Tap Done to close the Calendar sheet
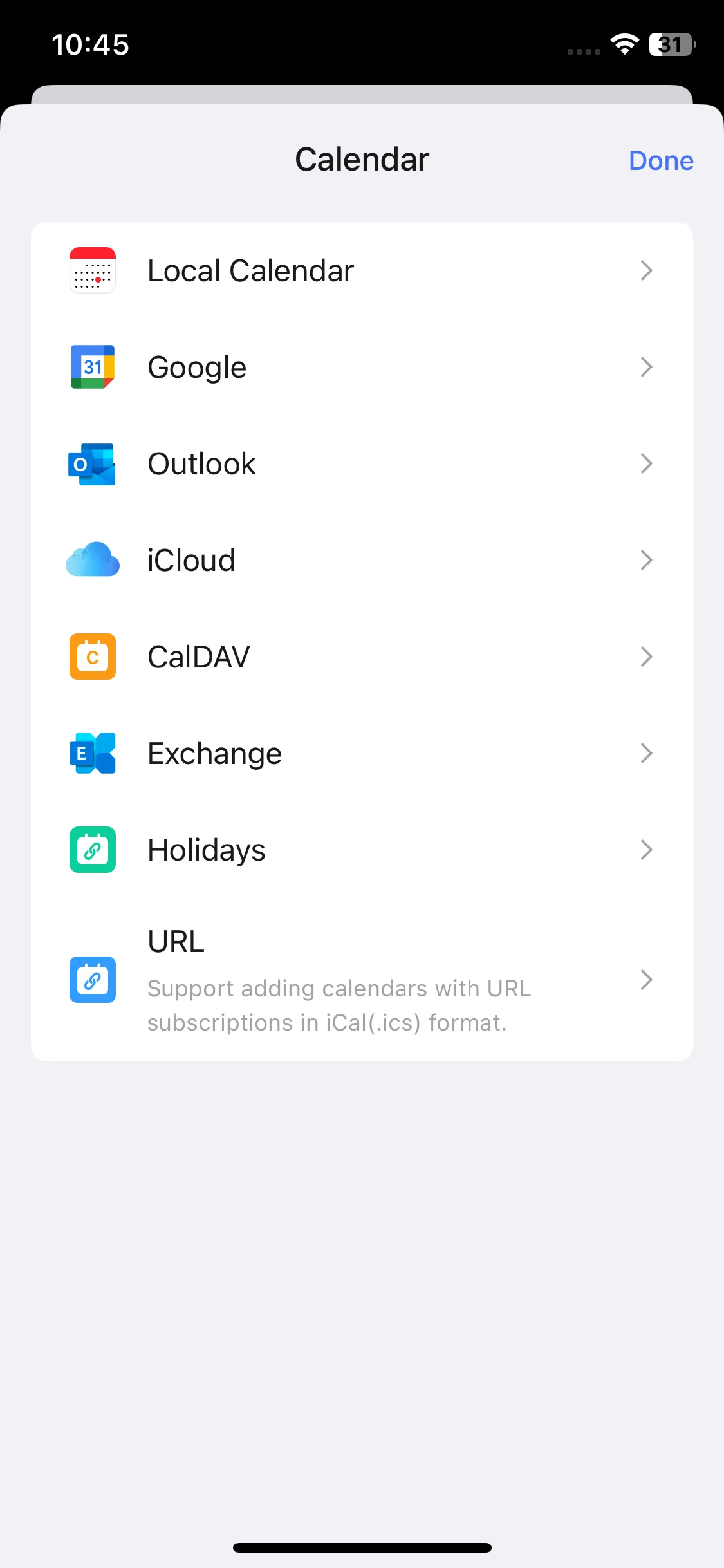 (660, 160)
